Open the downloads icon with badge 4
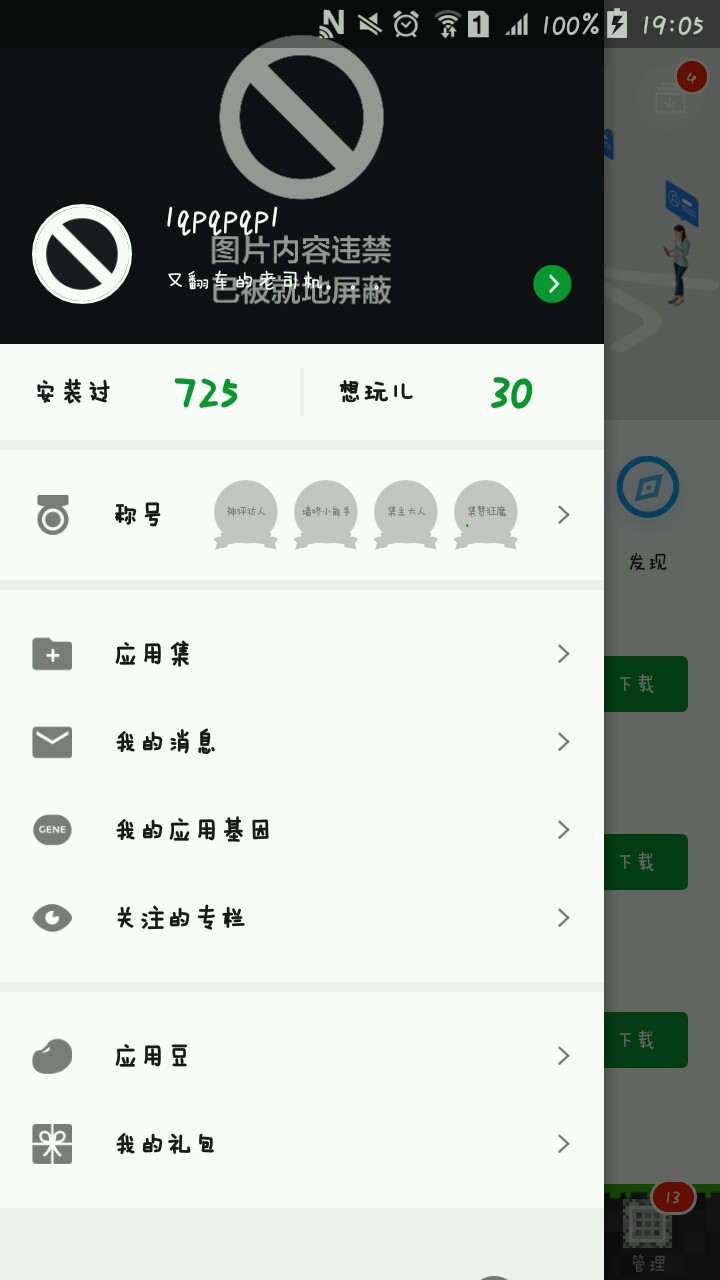This screenshot has width=720, height=1280. tap(670, 98)
